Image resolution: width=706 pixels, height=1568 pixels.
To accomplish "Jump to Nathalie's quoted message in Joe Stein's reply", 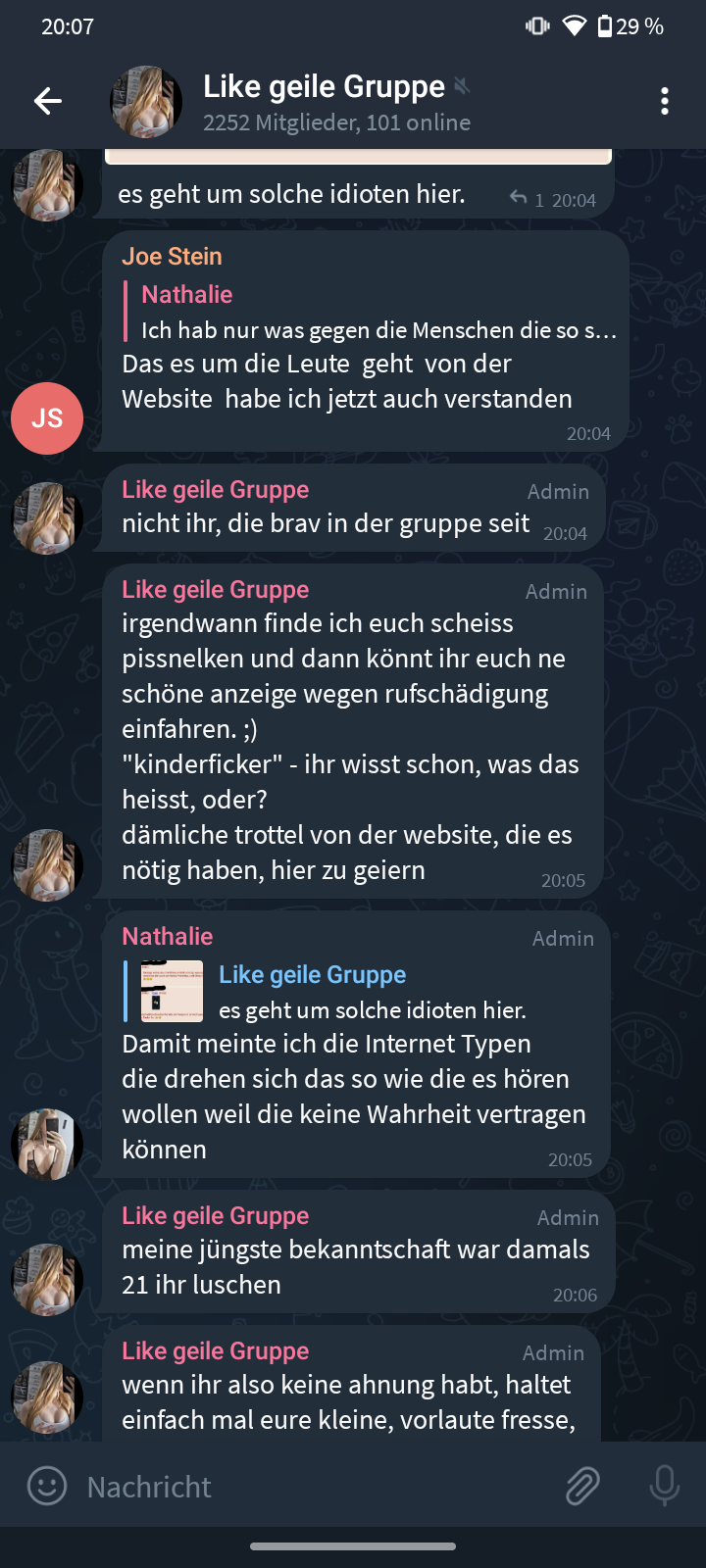I will [x=373, y=314].
